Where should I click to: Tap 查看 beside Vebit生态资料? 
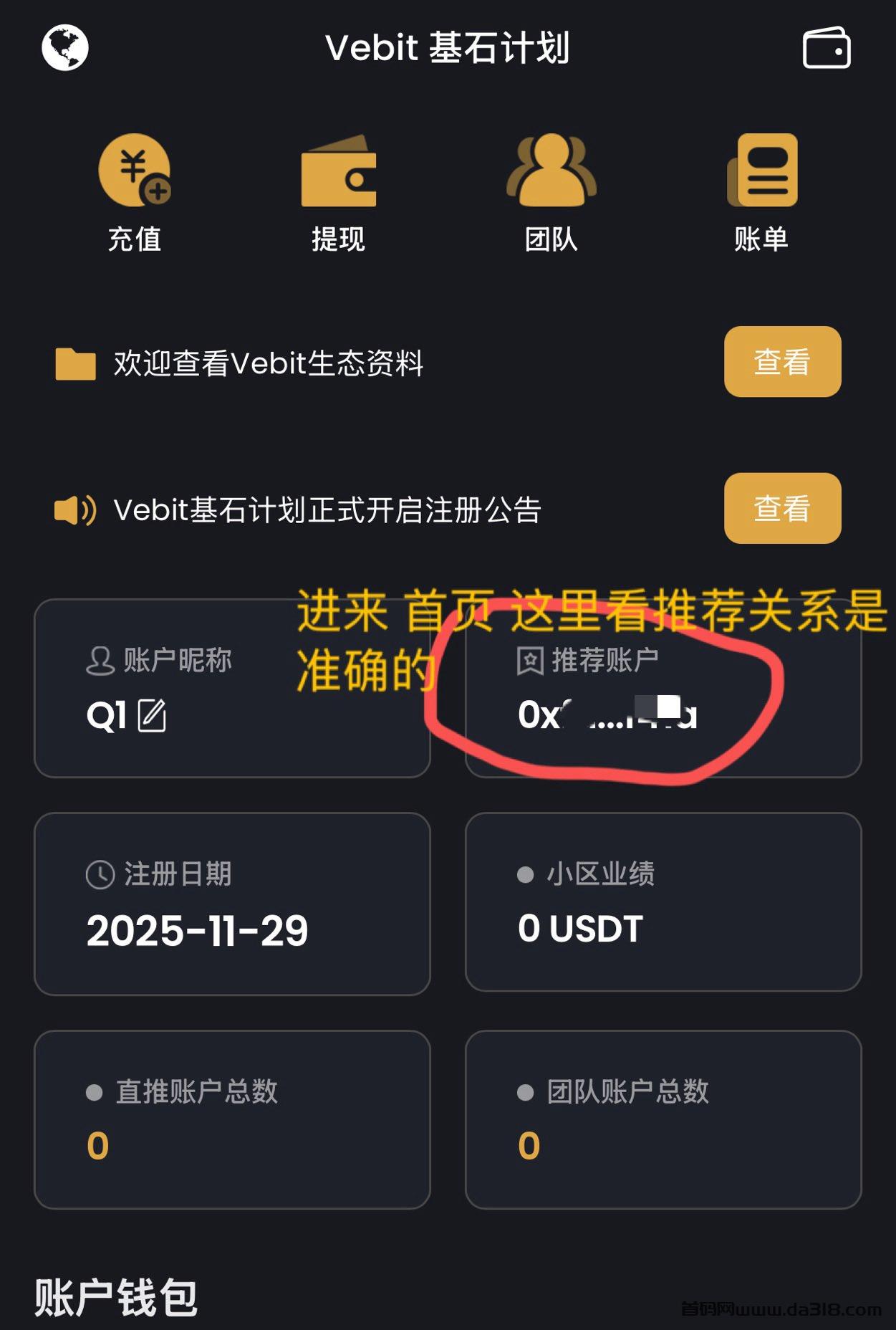coord(782,362)
